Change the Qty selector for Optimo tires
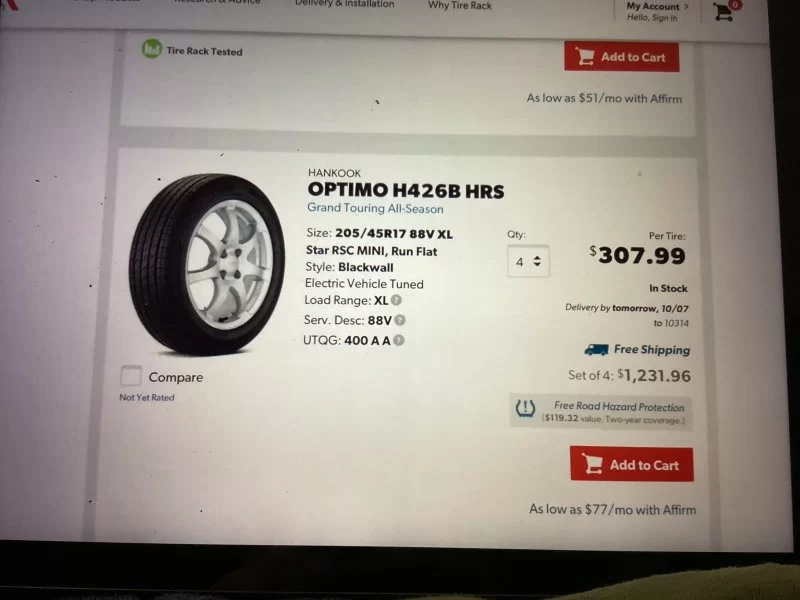 pyautogui.click(x=528, y=262)
